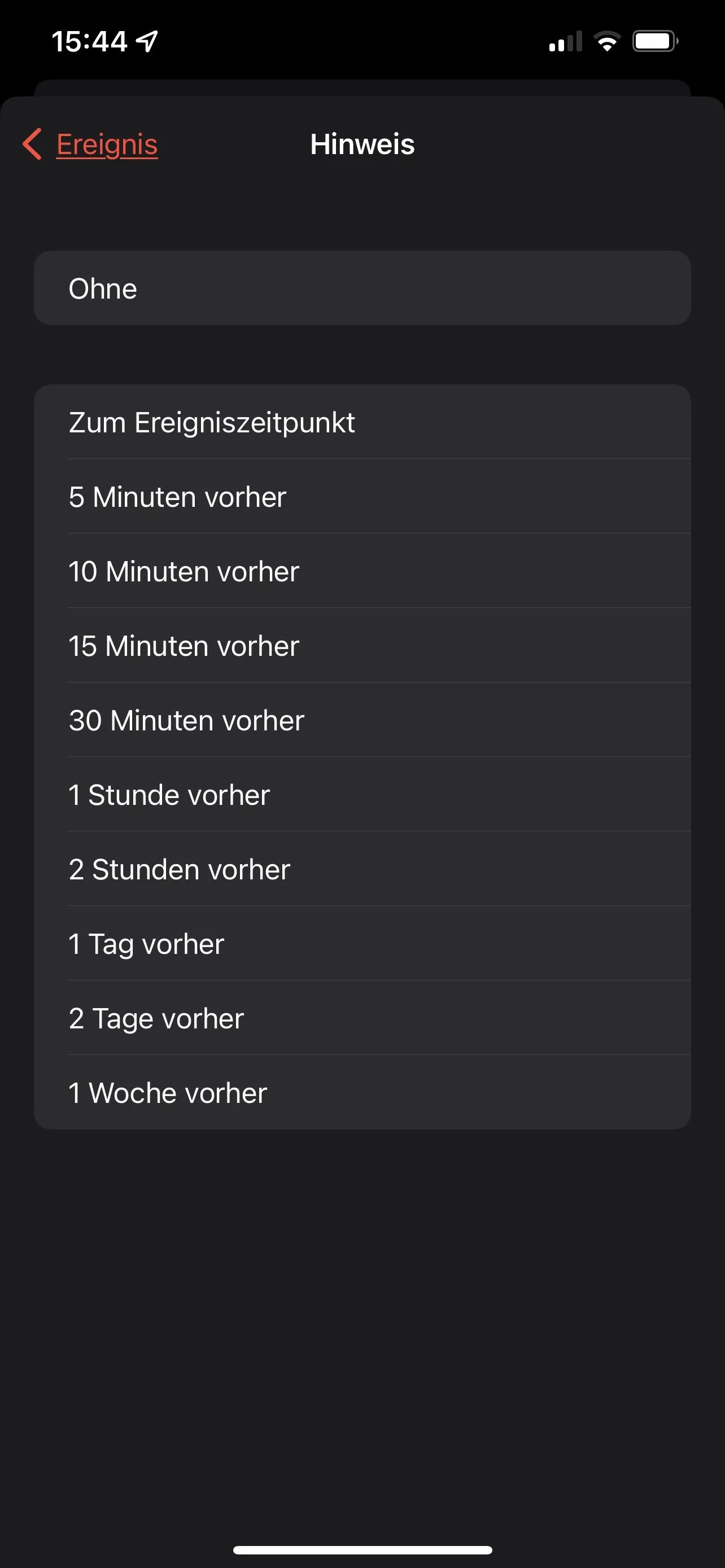Choose 30 Minuten vorher
725x1568 pixels.
(361, 720)
